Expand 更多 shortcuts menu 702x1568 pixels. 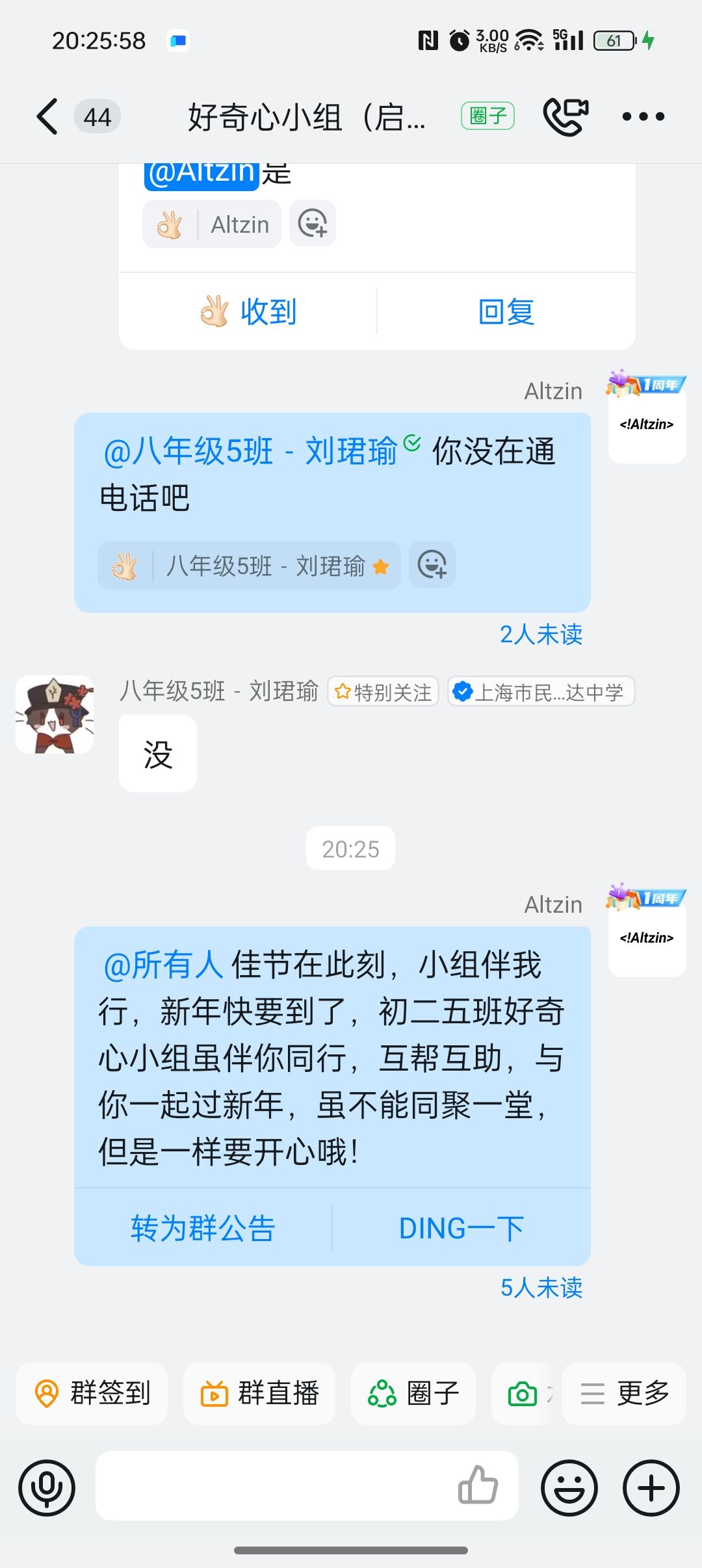(x=624, y=1393)
